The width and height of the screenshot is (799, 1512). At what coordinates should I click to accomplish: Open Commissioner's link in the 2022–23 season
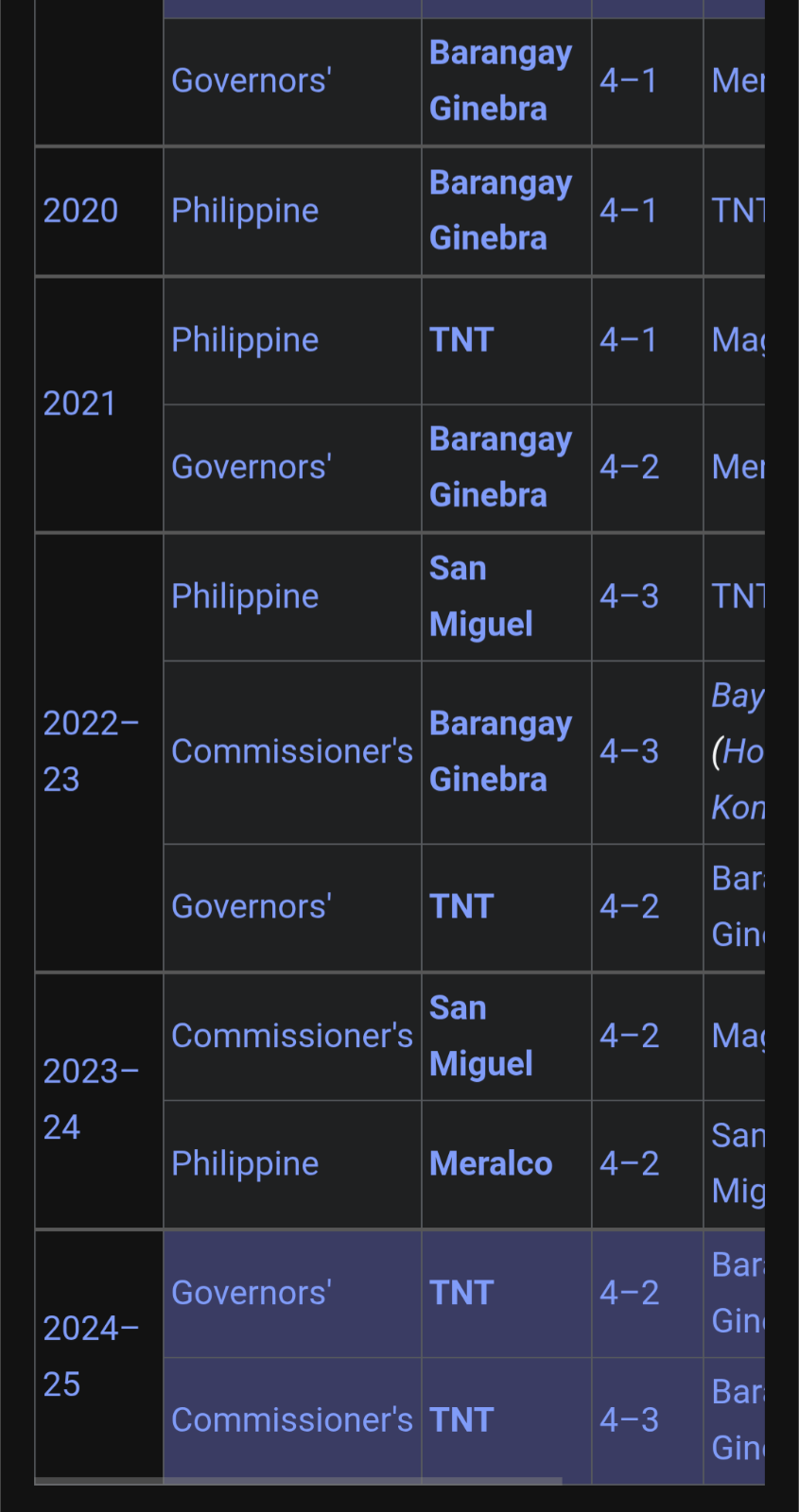[292, 752]
